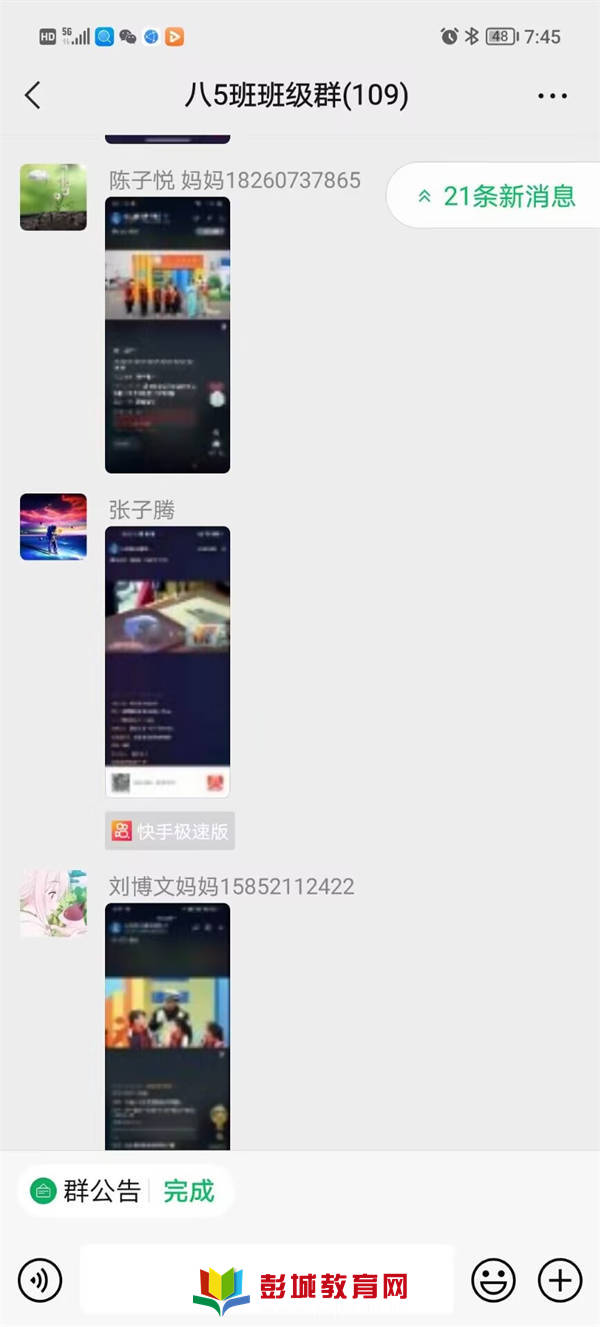Tap the 快手极速版 source tag

(x=170, y=831)
